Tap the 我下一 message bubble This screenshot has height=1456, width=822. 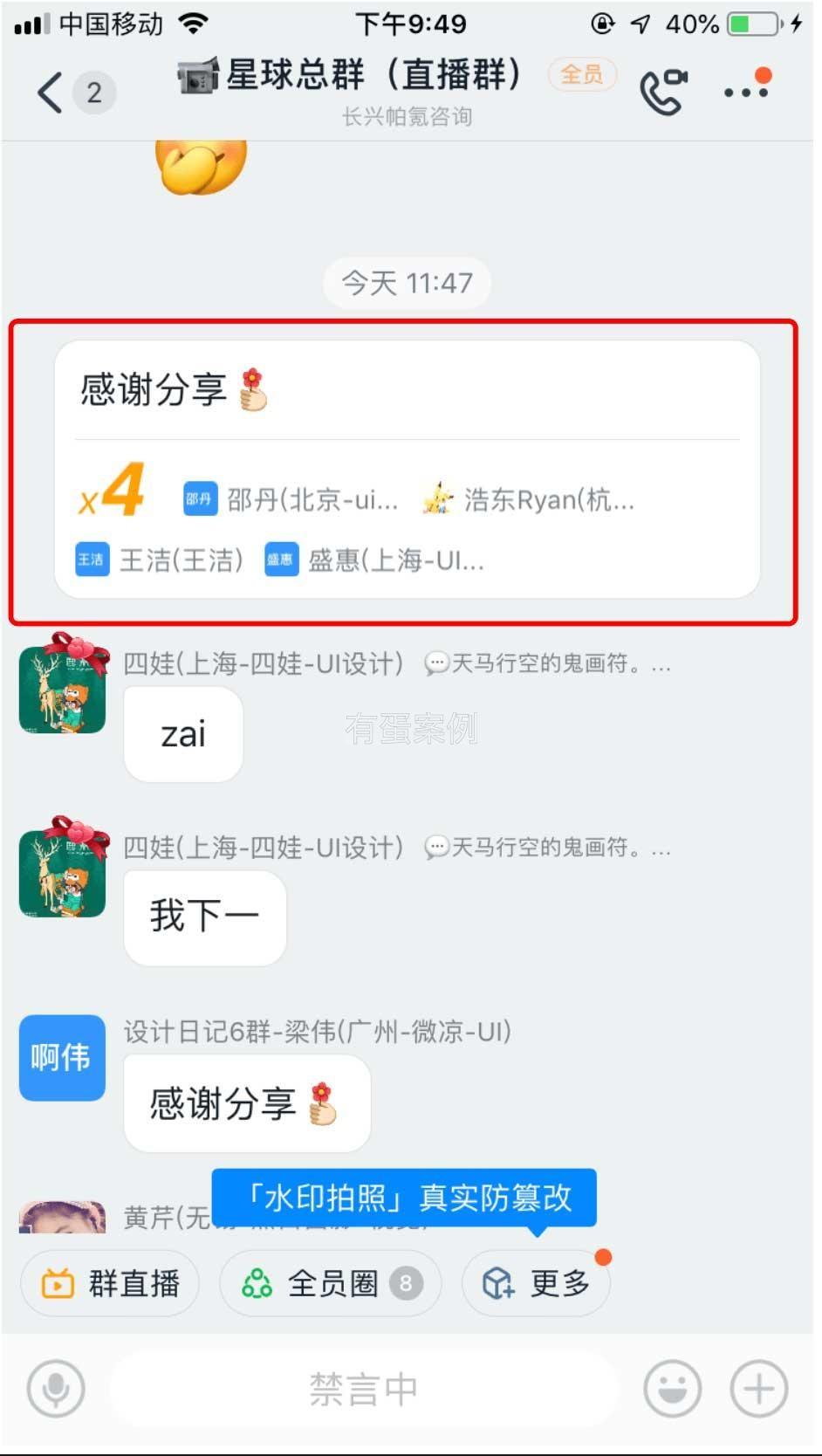click(204, 917)
